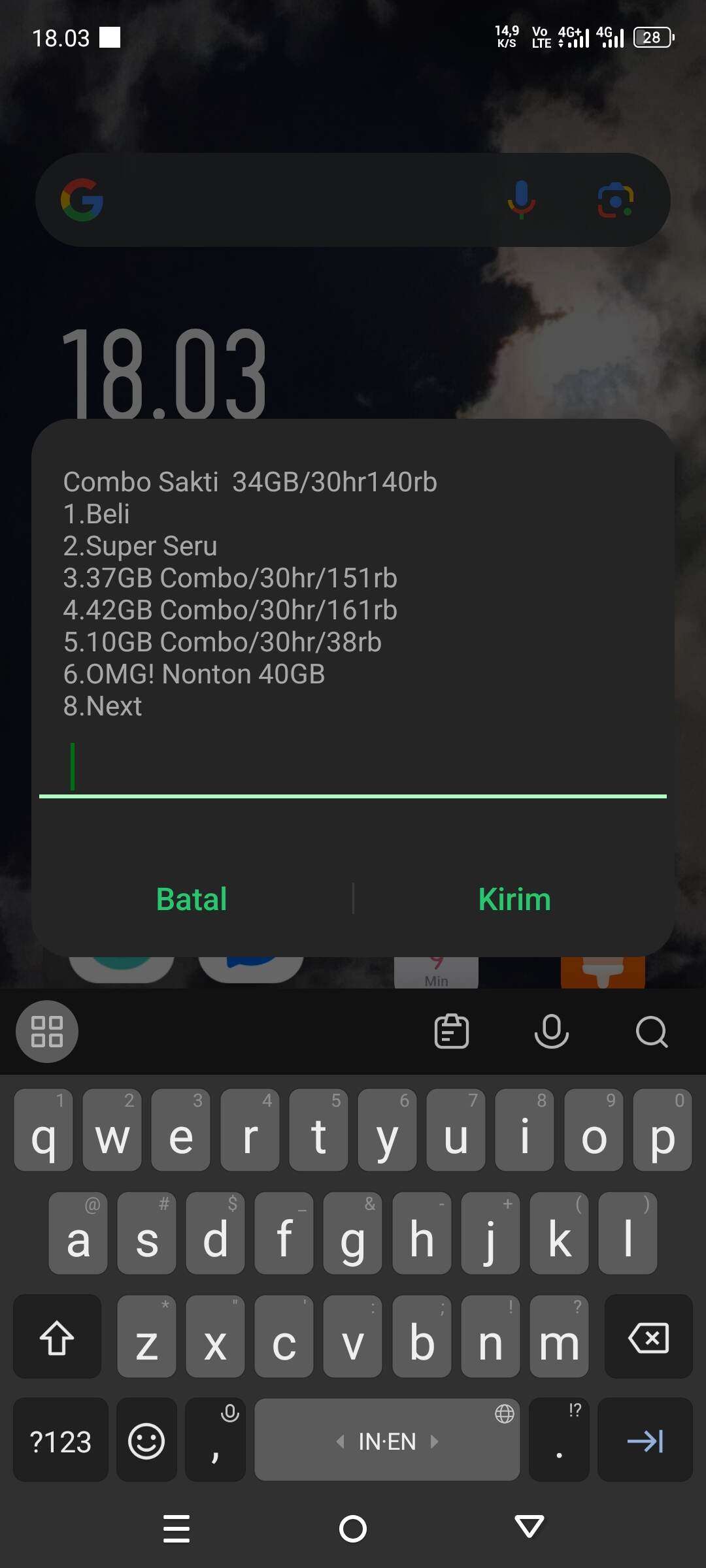Open the keyboard search tool
706x1568 pixels.
[651, 1032]
